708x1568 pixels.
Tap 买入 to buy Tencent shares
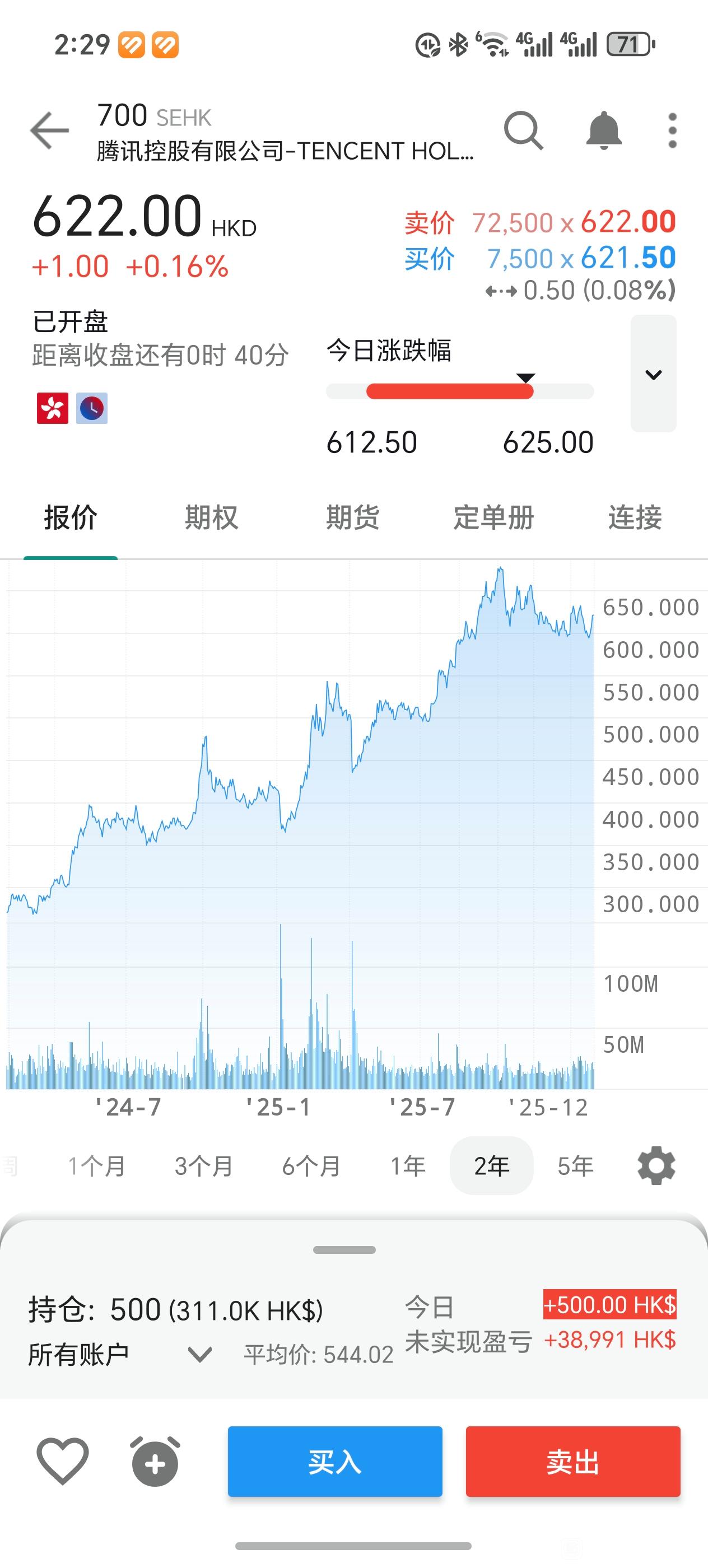pos(335,1461)
